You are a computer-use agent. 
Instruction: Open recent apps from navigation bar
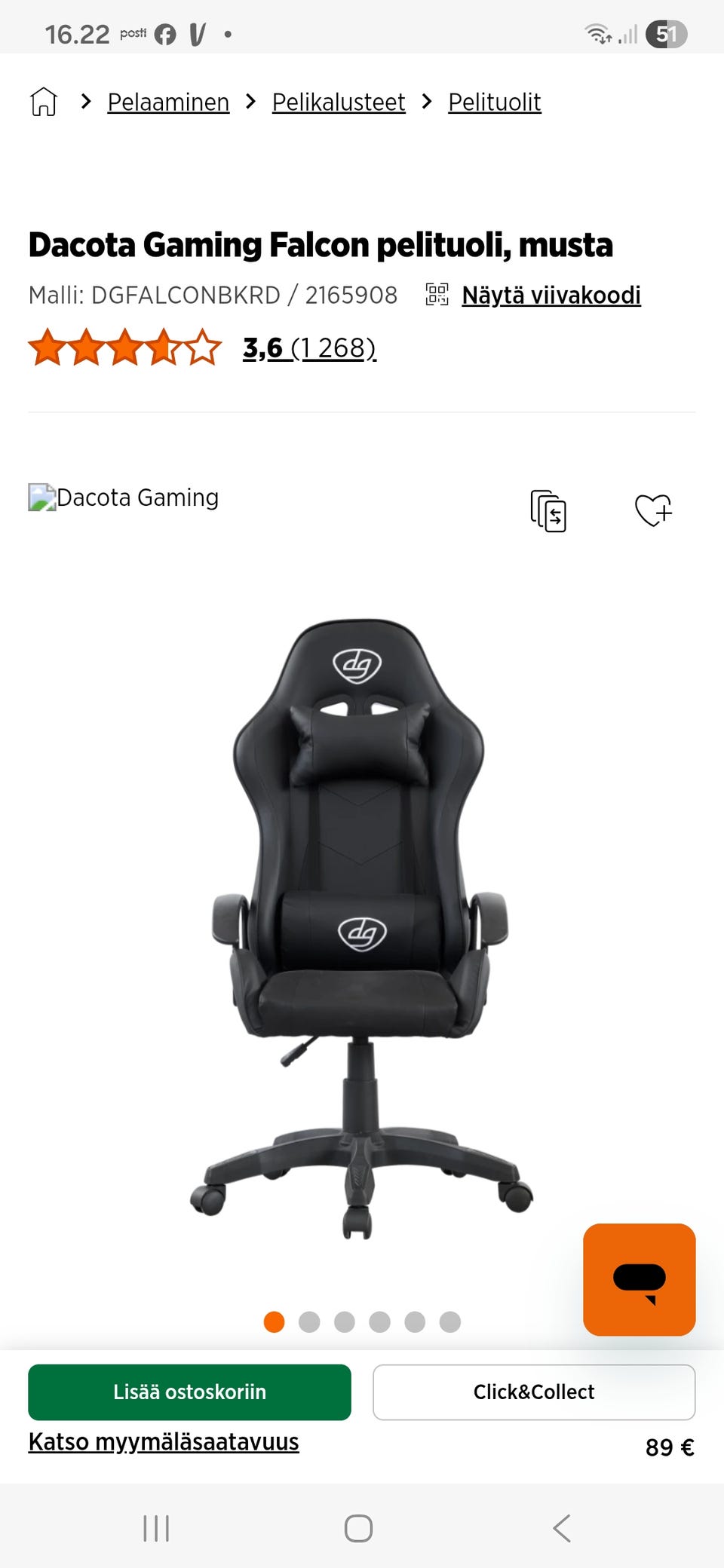(156, 1528)
